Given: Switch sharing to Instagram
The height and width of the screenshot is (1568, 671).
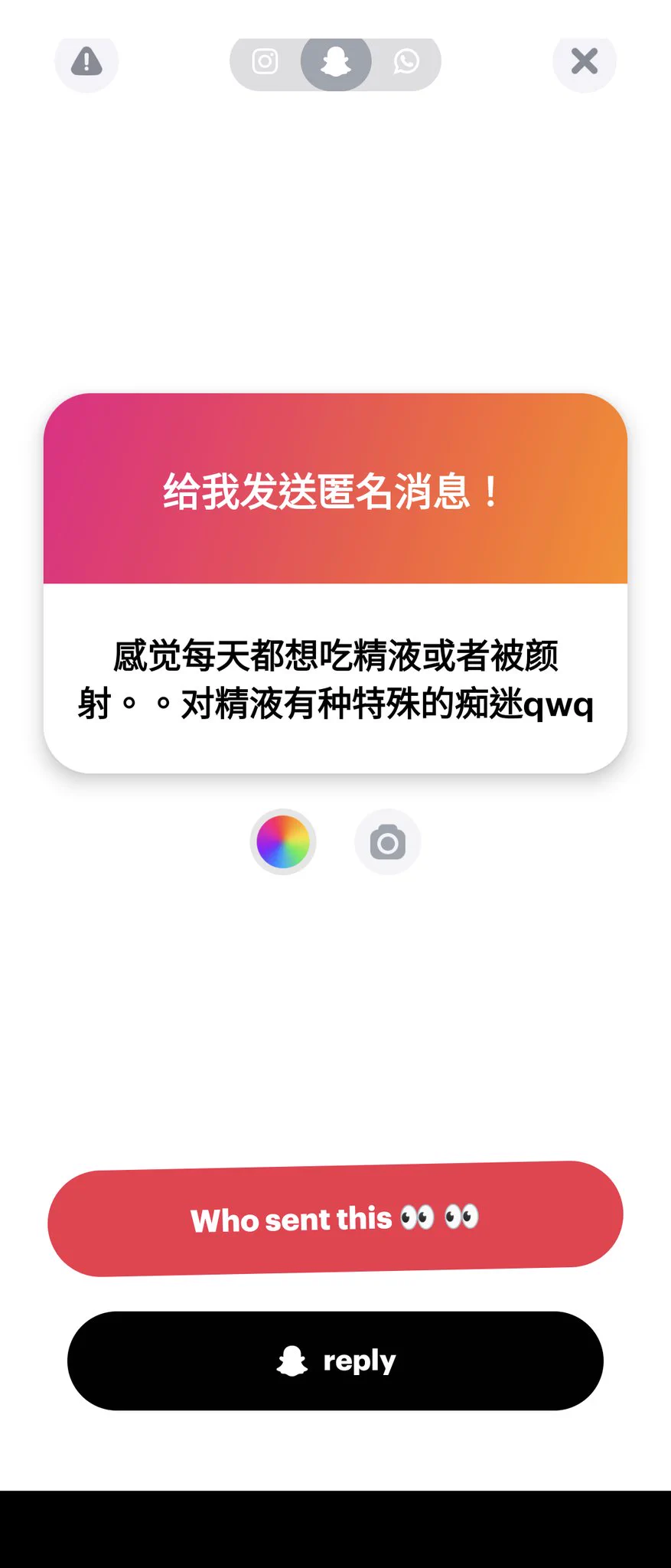Looking at the screenshot, I should tap(265, 61).
